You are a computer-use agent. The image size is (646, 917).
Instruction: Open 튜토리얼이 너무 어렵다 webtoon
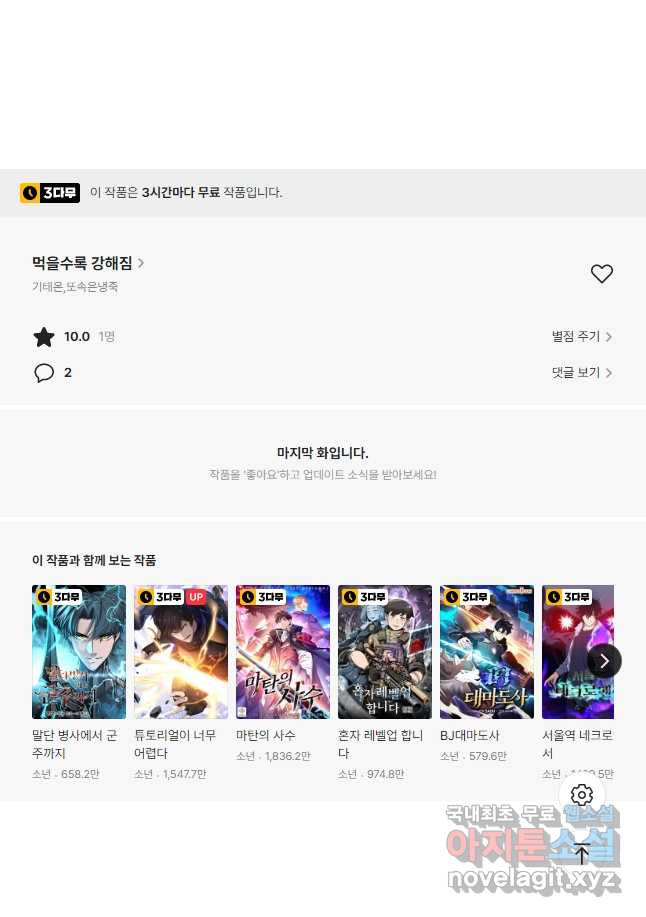point(181,652)
